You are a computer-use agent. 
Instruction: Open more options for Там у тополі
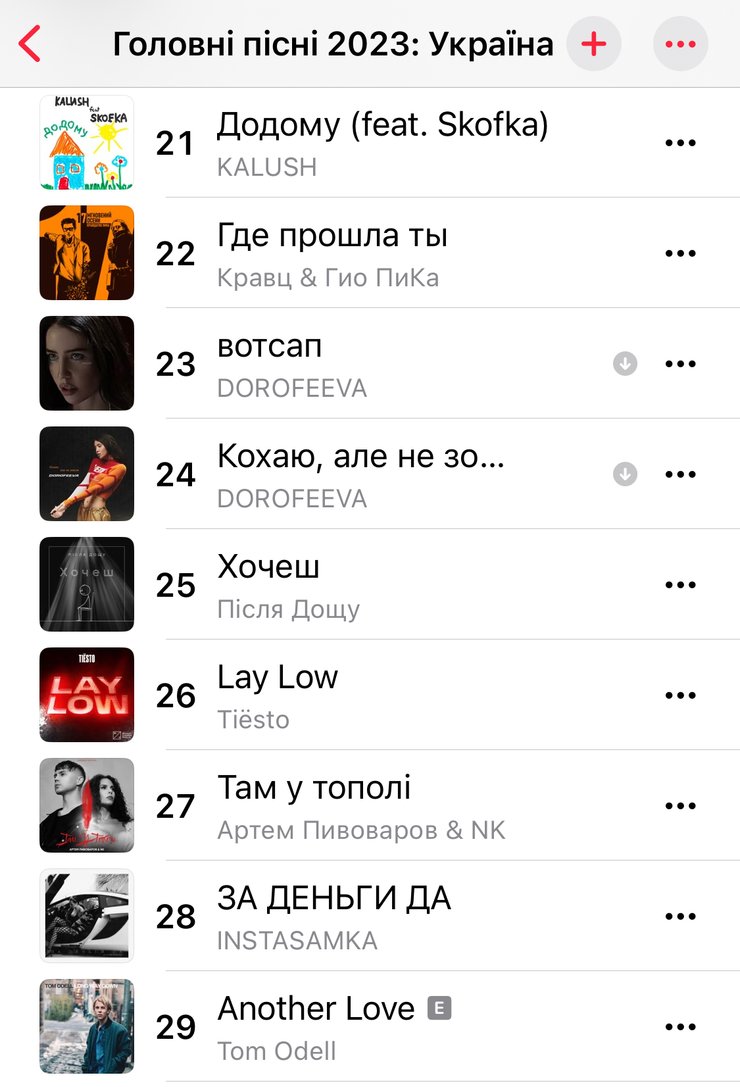point(680,806)
